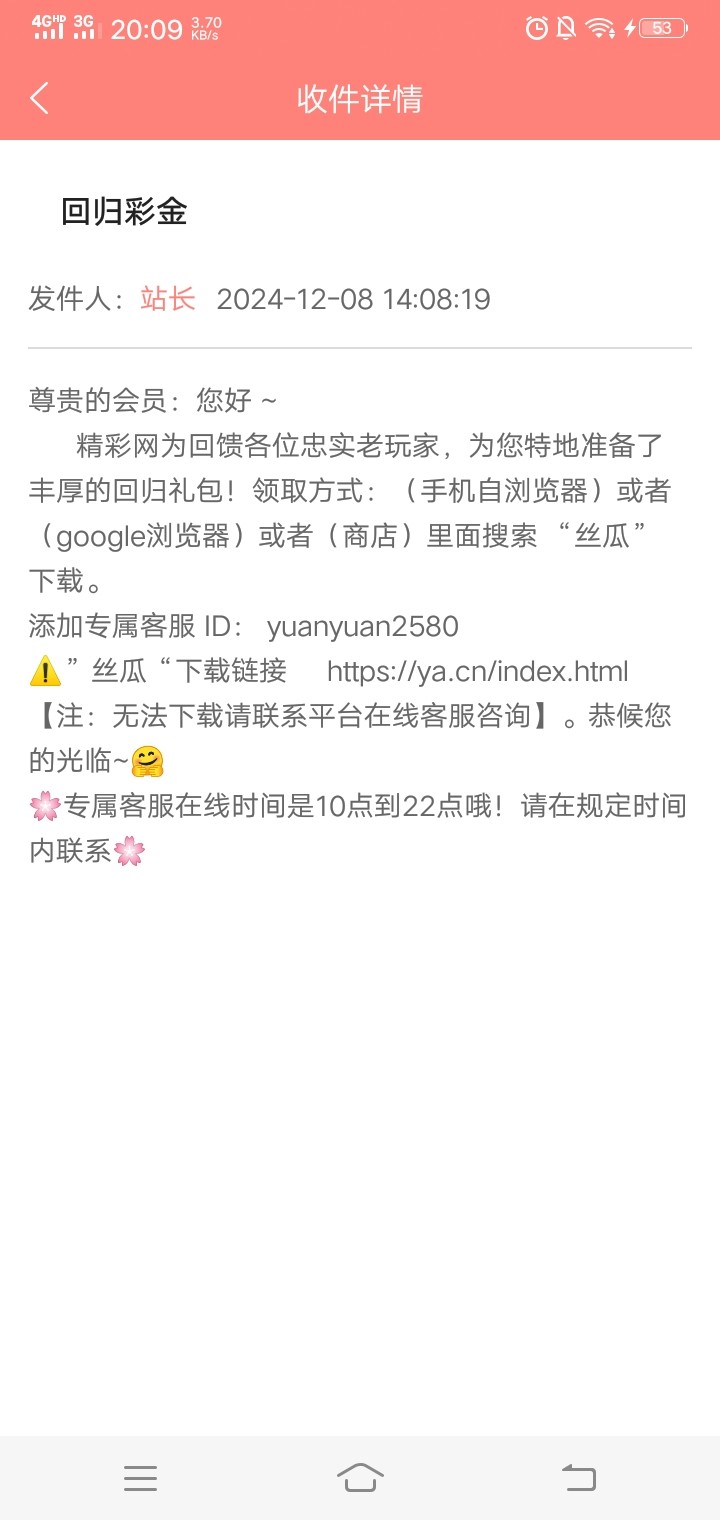Tap the muted notifications bell icon

point(566,30)
